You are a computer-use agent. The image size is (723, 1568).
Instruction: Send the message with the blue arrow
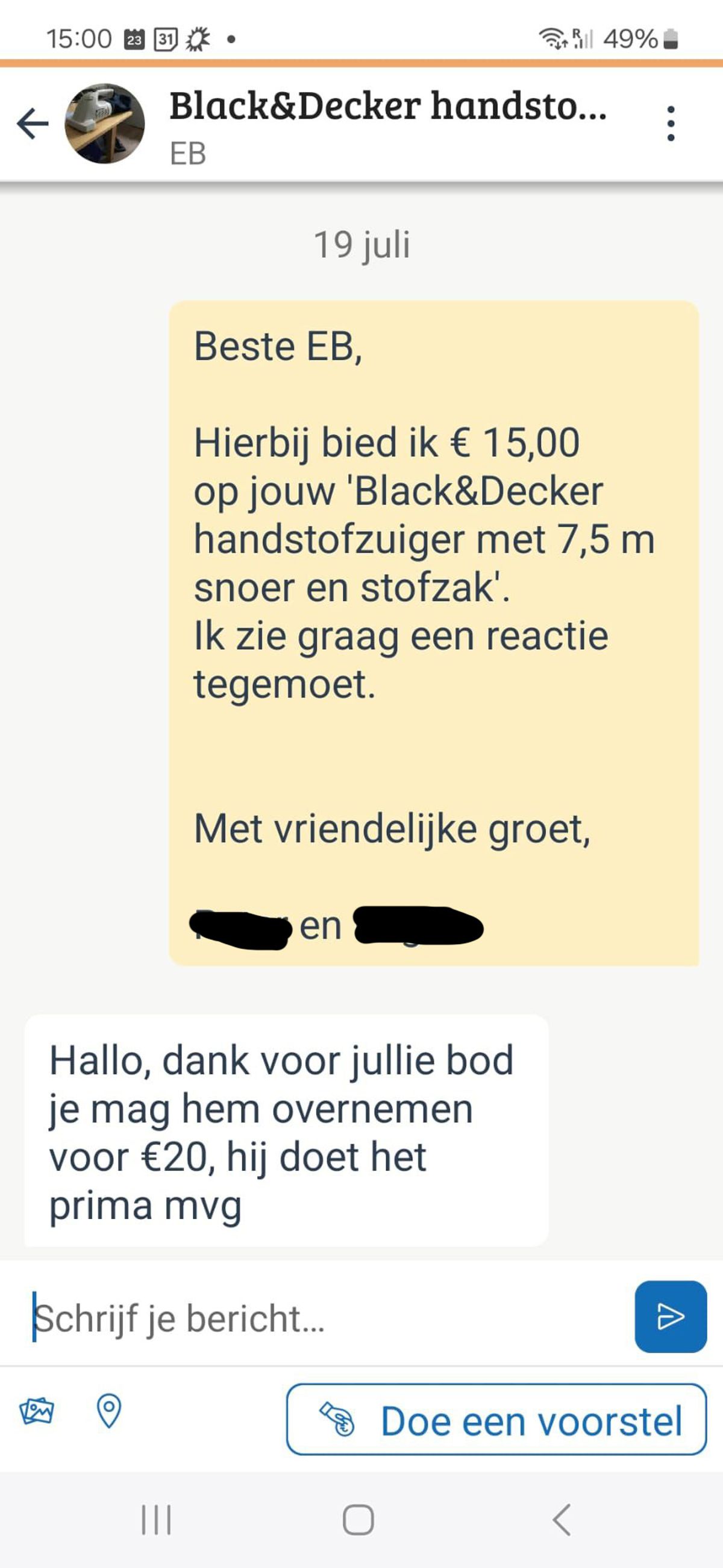[x=670, y=1317]
